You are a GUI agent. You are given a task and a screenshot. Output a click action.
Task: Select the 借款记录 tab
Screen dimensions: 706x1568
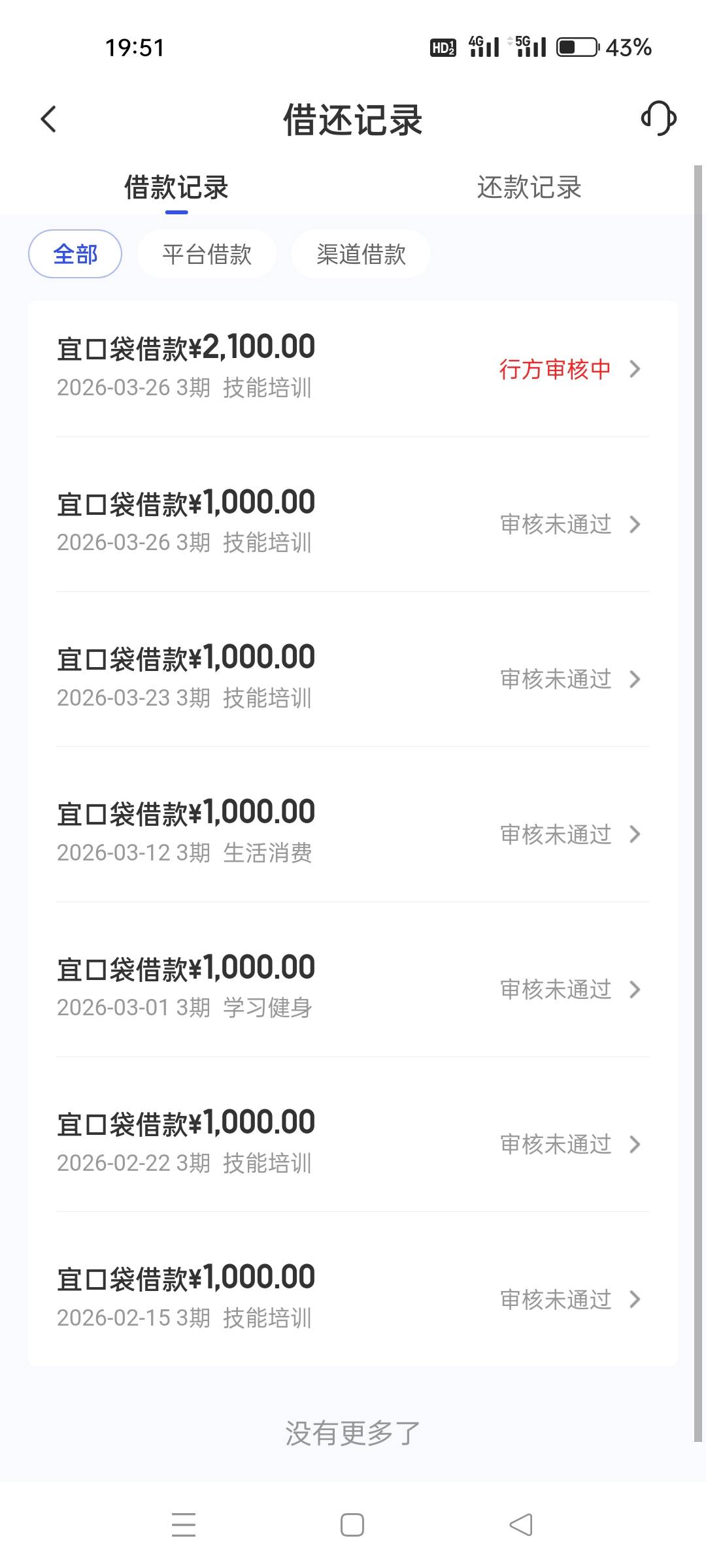tap(176, 188)
